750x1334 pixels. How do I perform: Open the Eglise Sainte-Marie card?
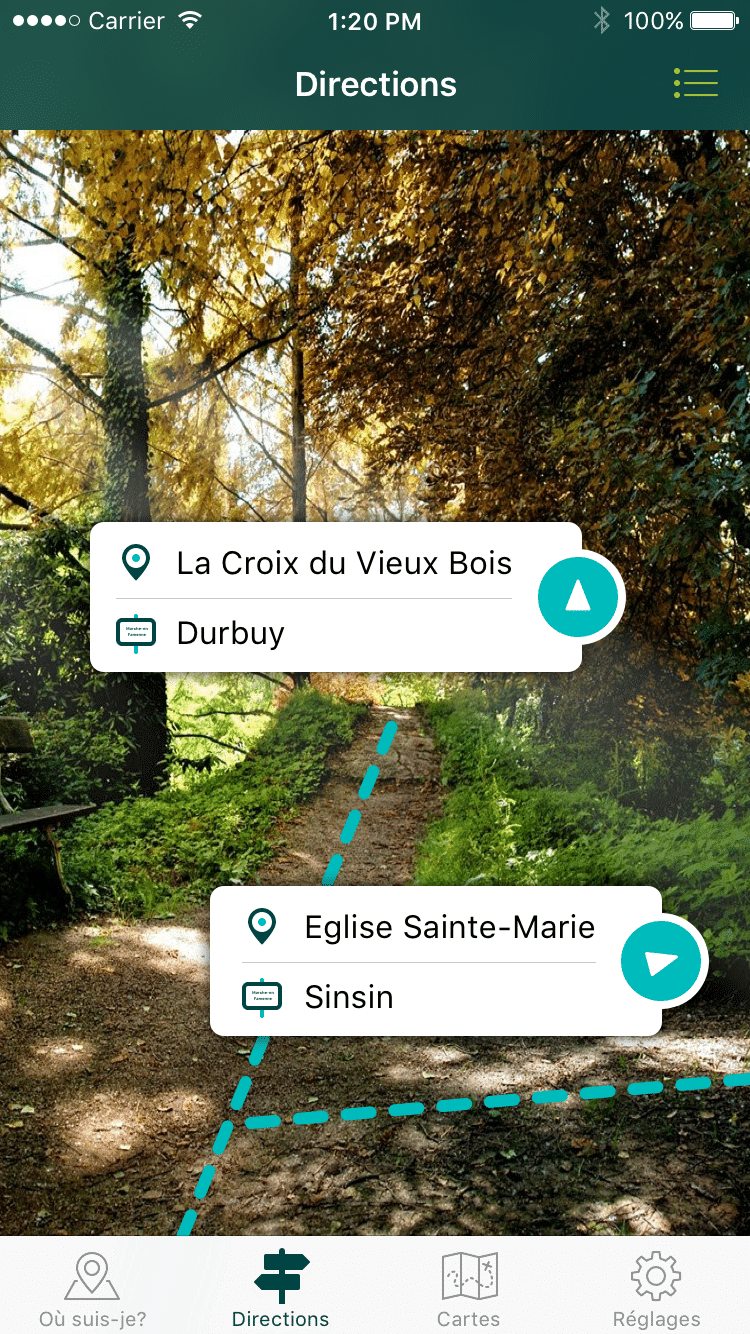[x=420, y=960]
